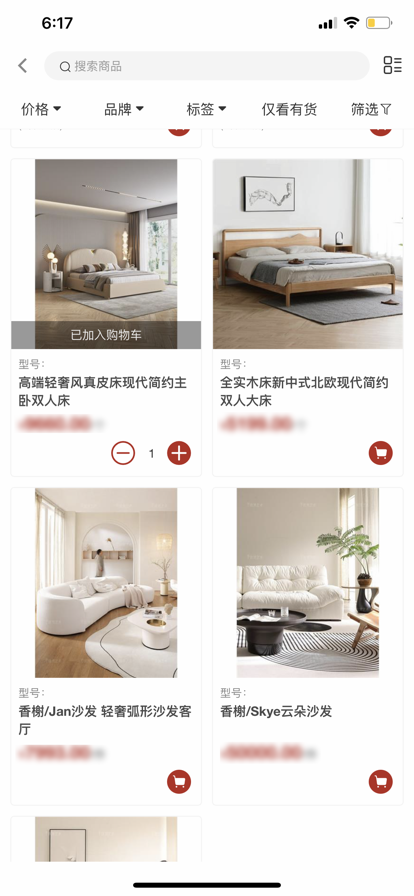
Task: Add 全实木床新中式北欧 to cart
Action: pyautogui.click(x=381, y=453)
